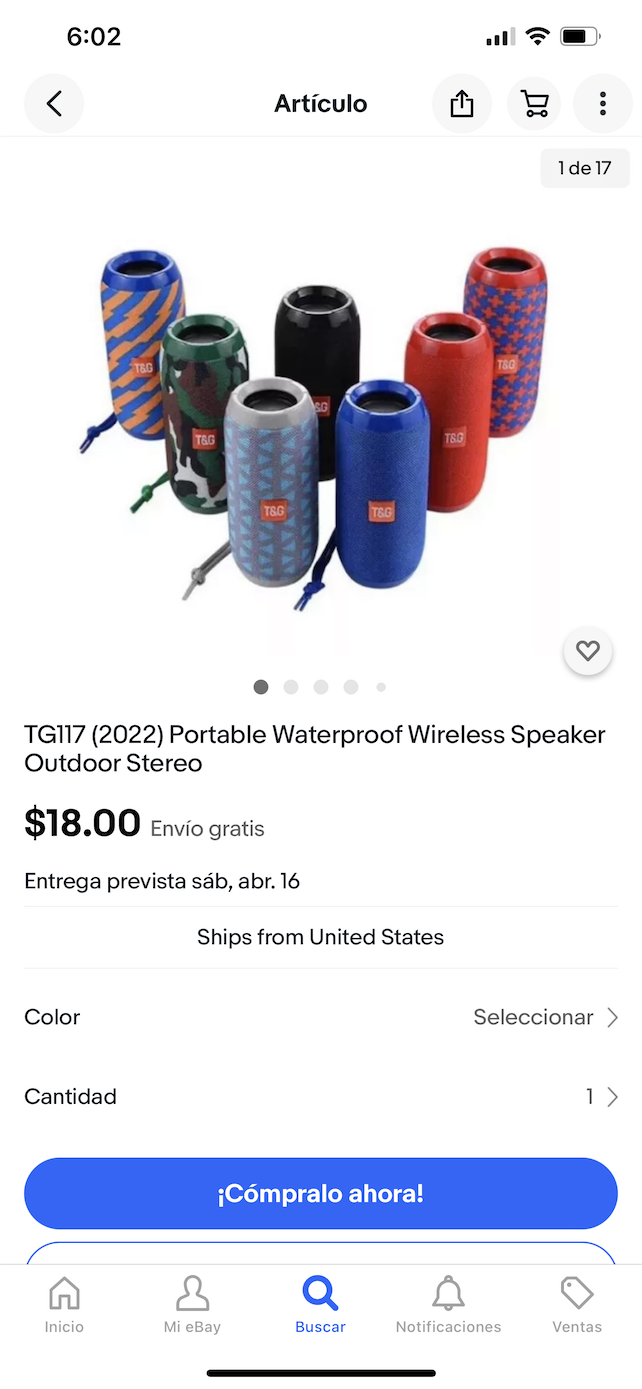Open the three-dot overflow menu
The width and height of the screenshot is (642, 1389).
(x=603, y=104)
